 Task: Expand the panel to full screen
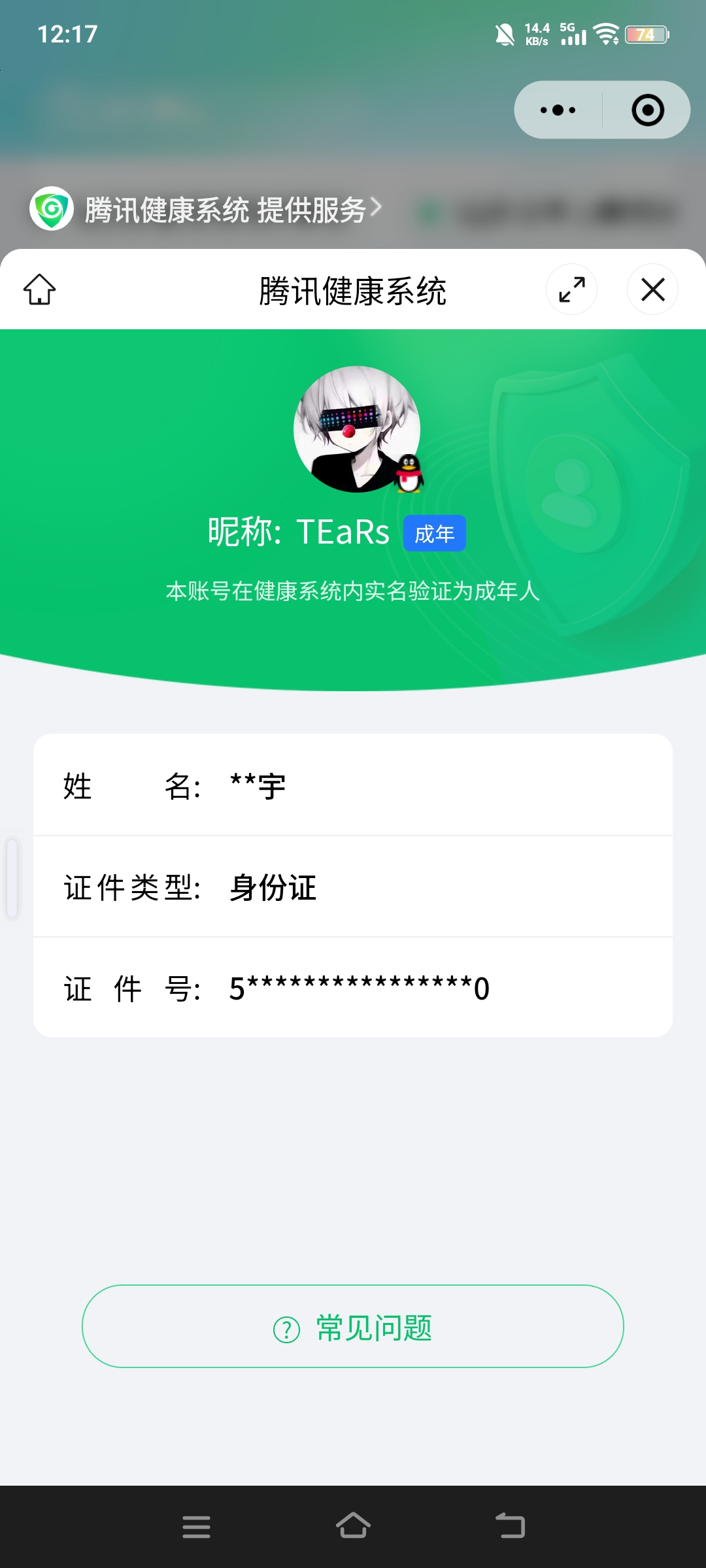pos(571,289)
